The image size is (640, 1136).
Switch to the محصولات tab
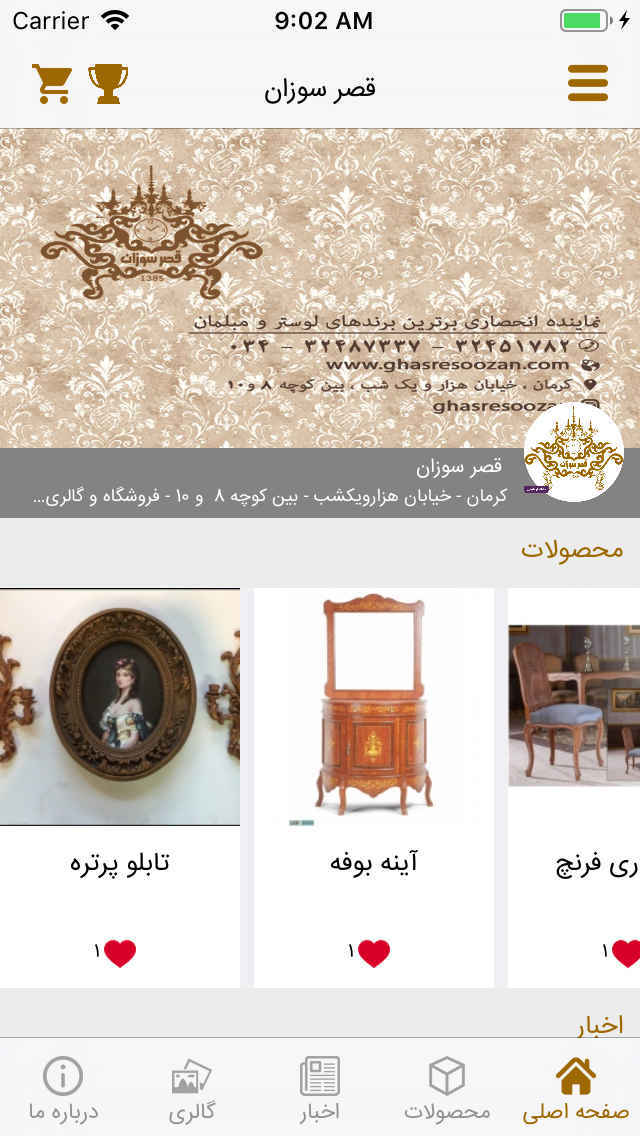(447, 1088)
